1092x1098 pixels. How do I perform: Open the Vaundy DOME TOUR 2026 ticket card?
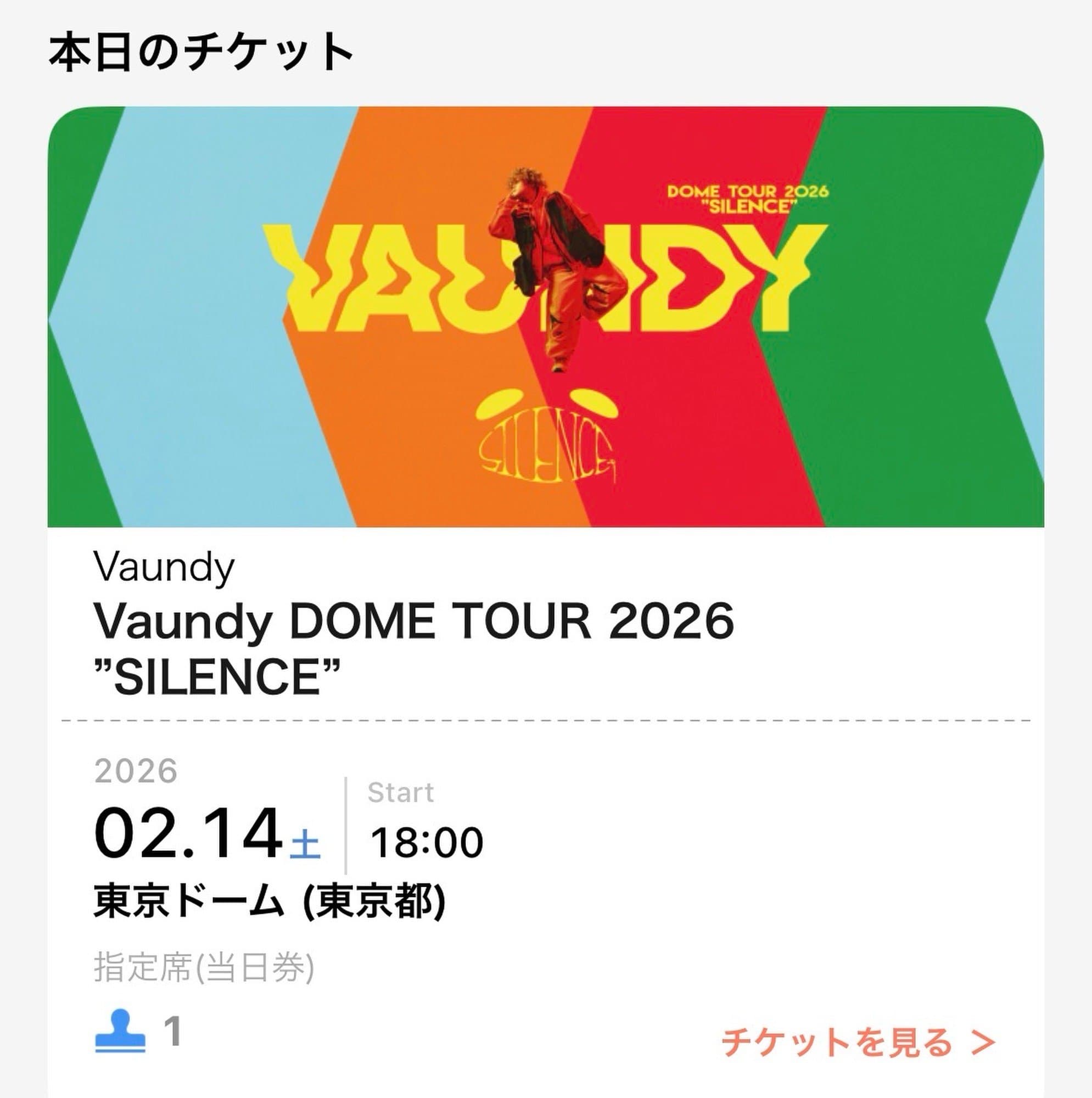coord(546,317)
